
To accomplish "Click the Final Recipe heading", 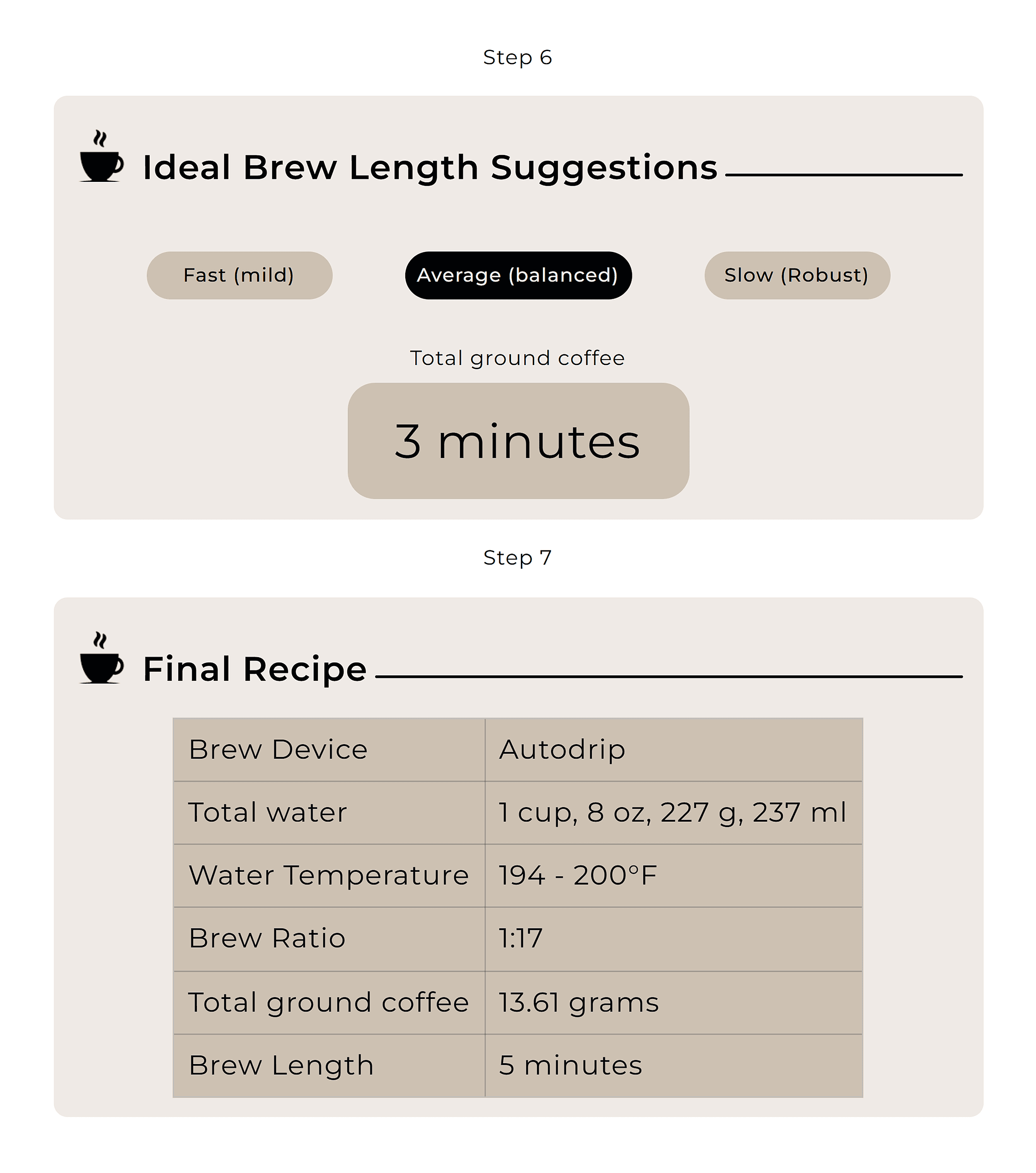I will pos(255,669).
